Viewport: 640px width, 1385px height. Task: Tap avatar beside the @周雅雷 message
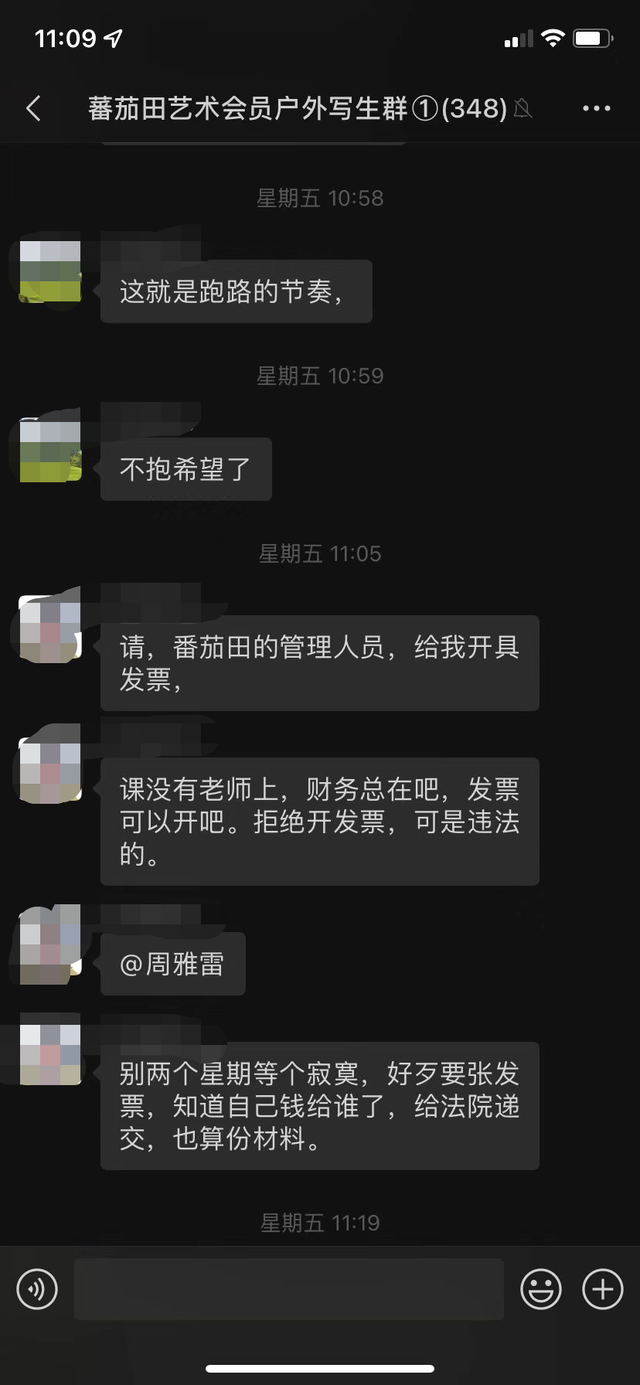(50, 945)
